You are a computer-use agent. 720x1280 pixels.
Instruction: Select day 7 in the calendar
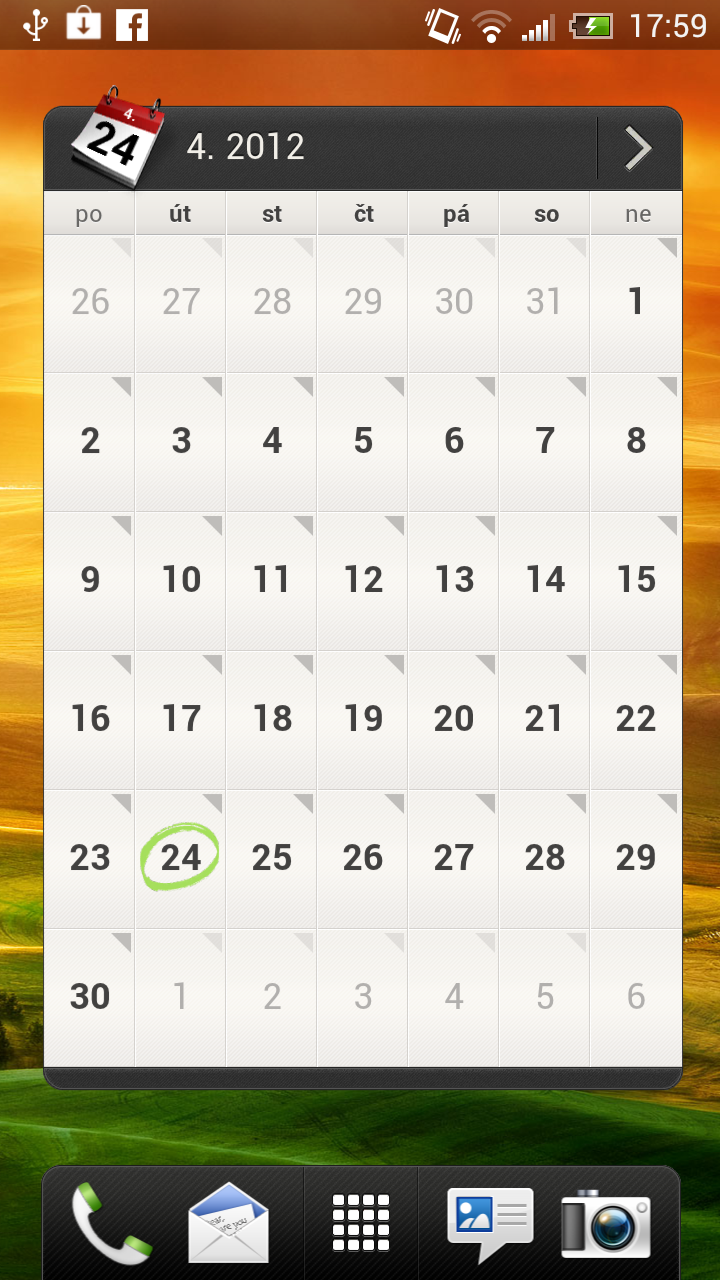pos(545,441)
